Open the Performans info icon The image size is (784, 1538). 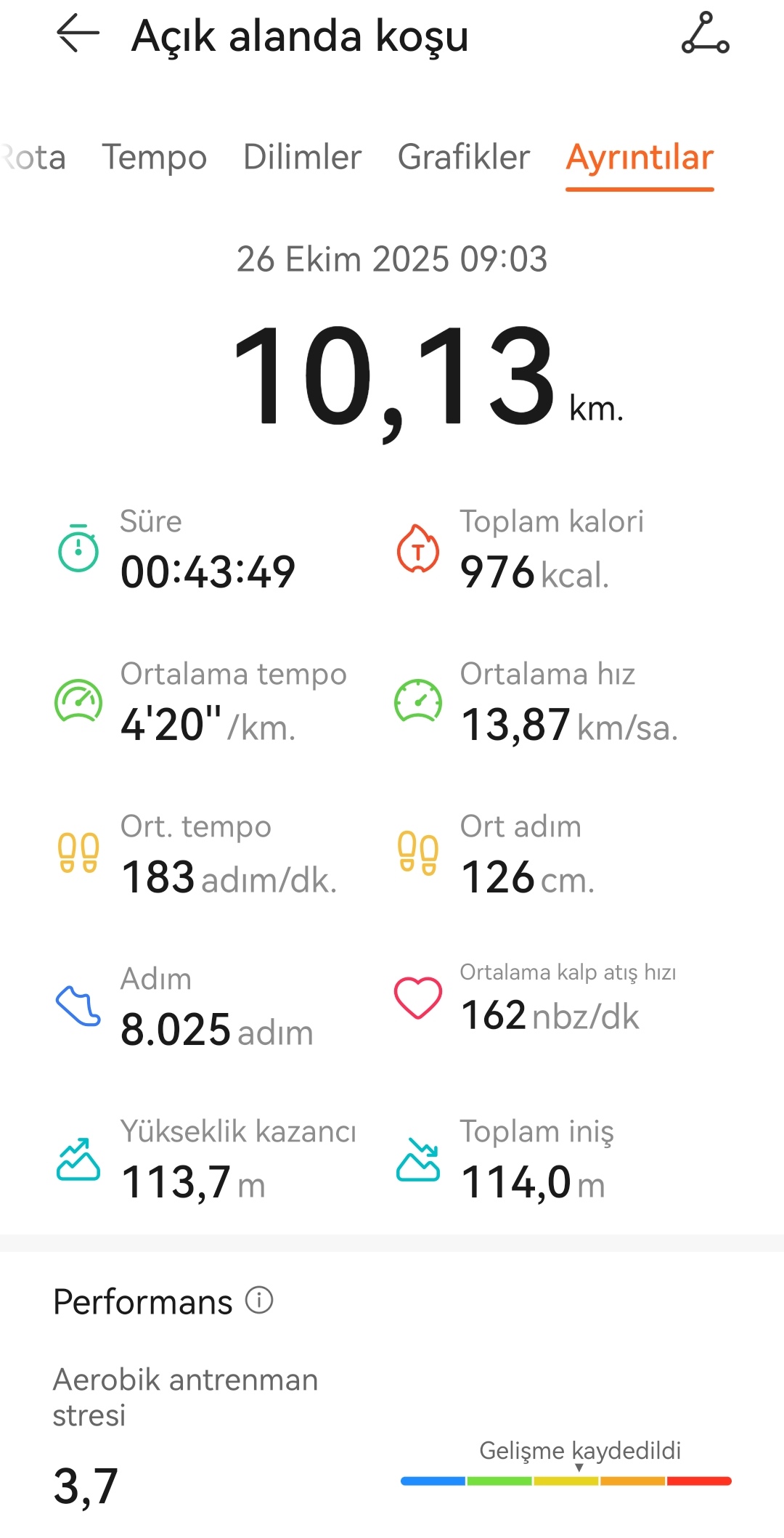coord(259,1300)
